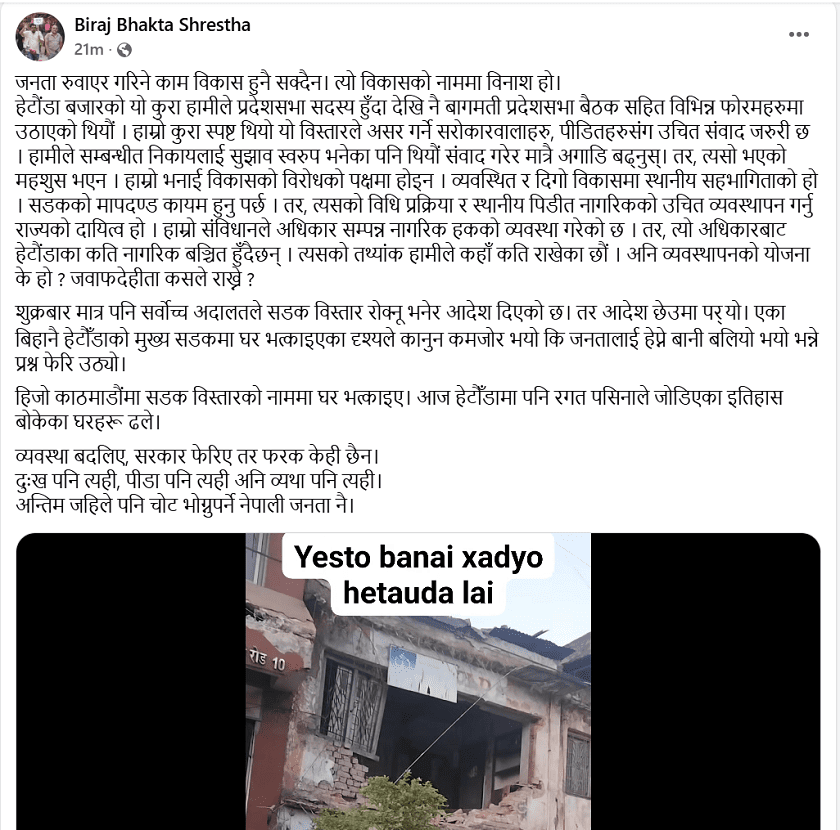
Task: Open the 21m post timestamp
Action: [89, 48]
